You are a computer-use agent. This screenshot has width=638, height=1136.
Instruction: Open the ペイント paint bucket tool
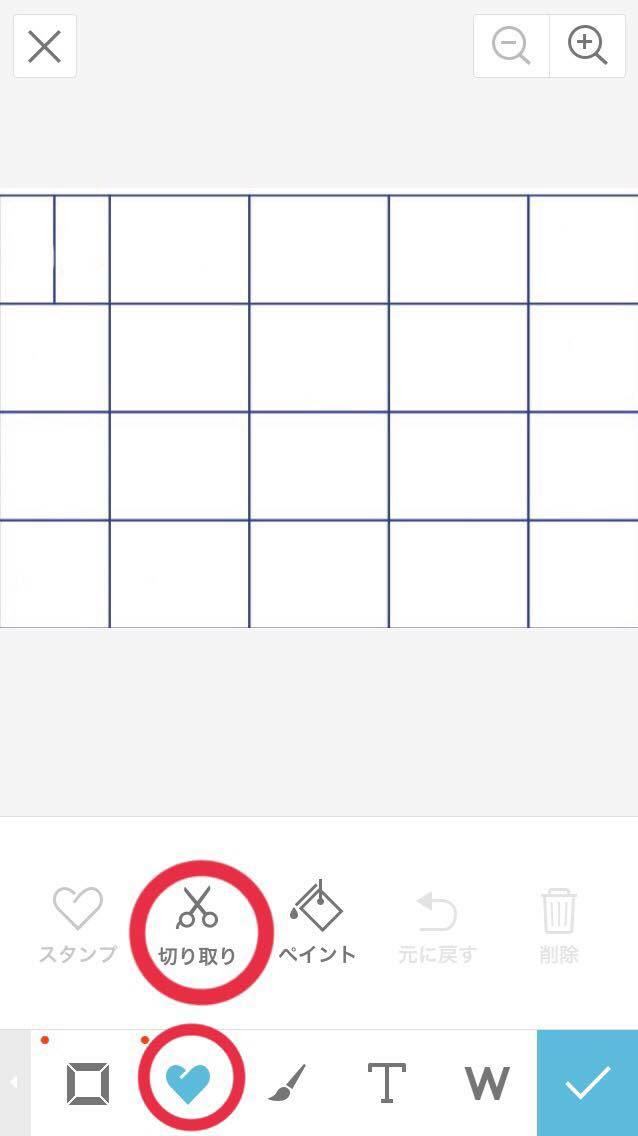317,923
